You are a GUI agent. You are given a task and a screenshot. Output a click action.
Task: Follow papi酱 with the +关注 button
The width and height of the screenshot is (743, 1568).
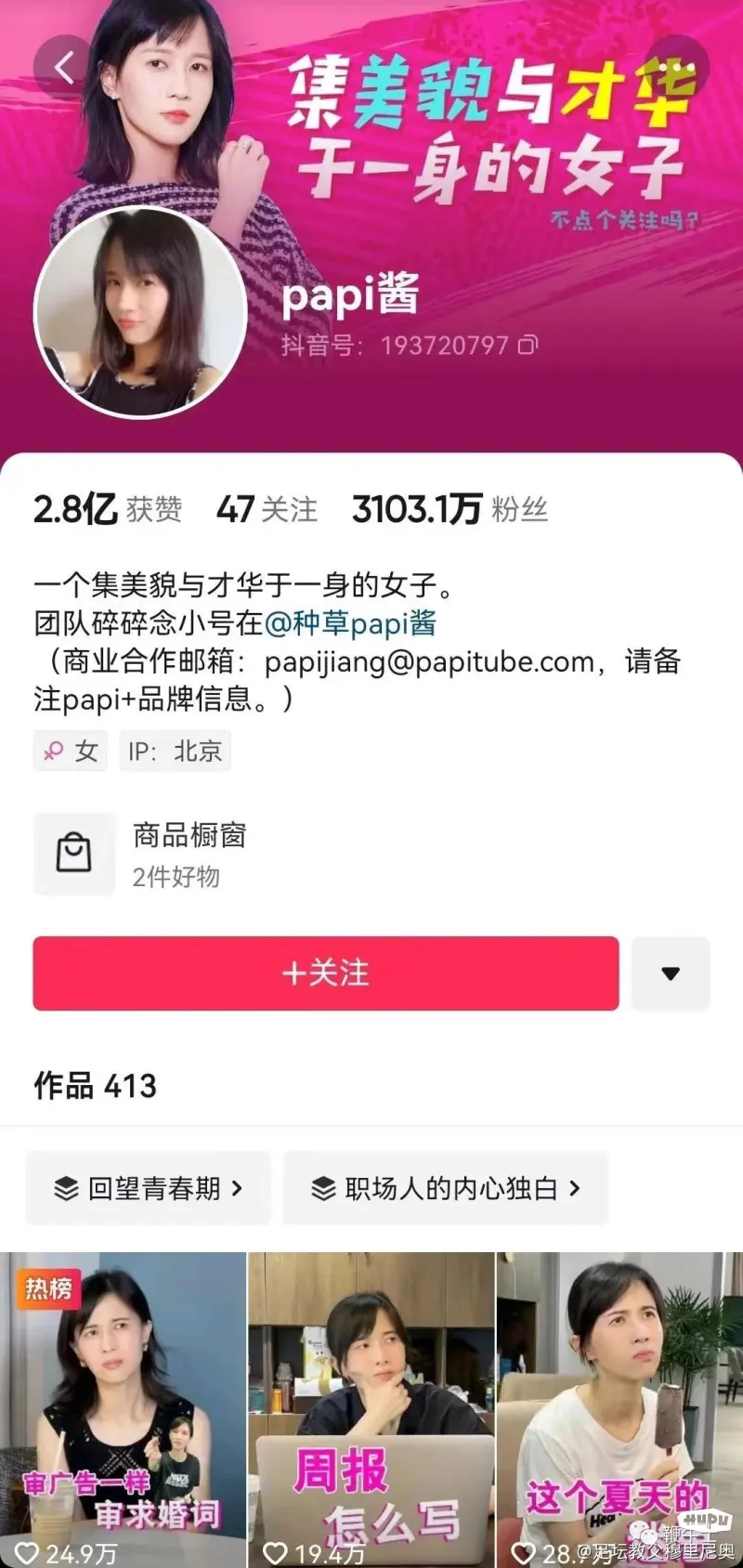click(325, 973)
